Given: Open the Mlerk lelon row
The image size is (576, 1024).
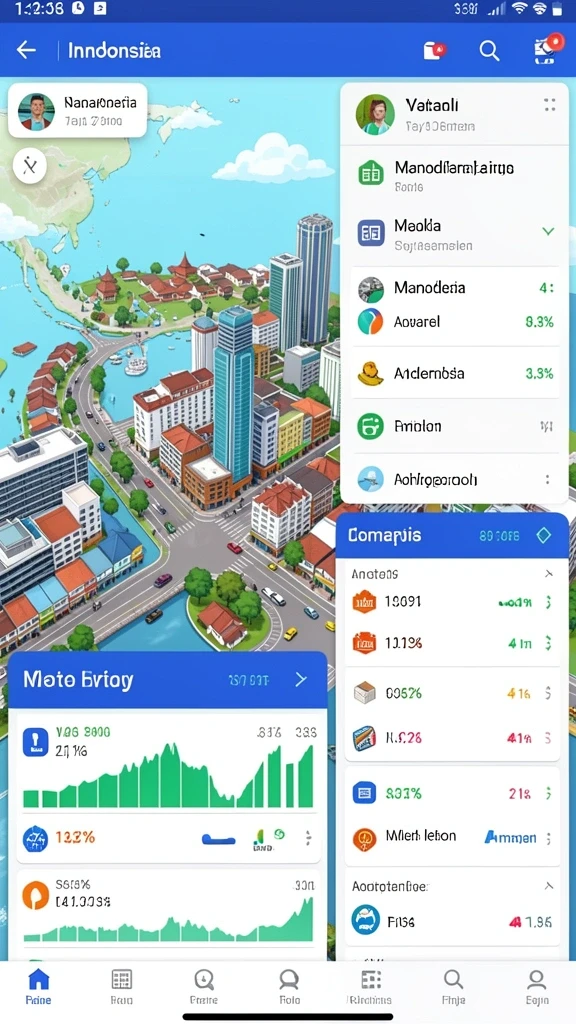Looking at the screenshot, I should pyautogui.click(x=453, y=837).
